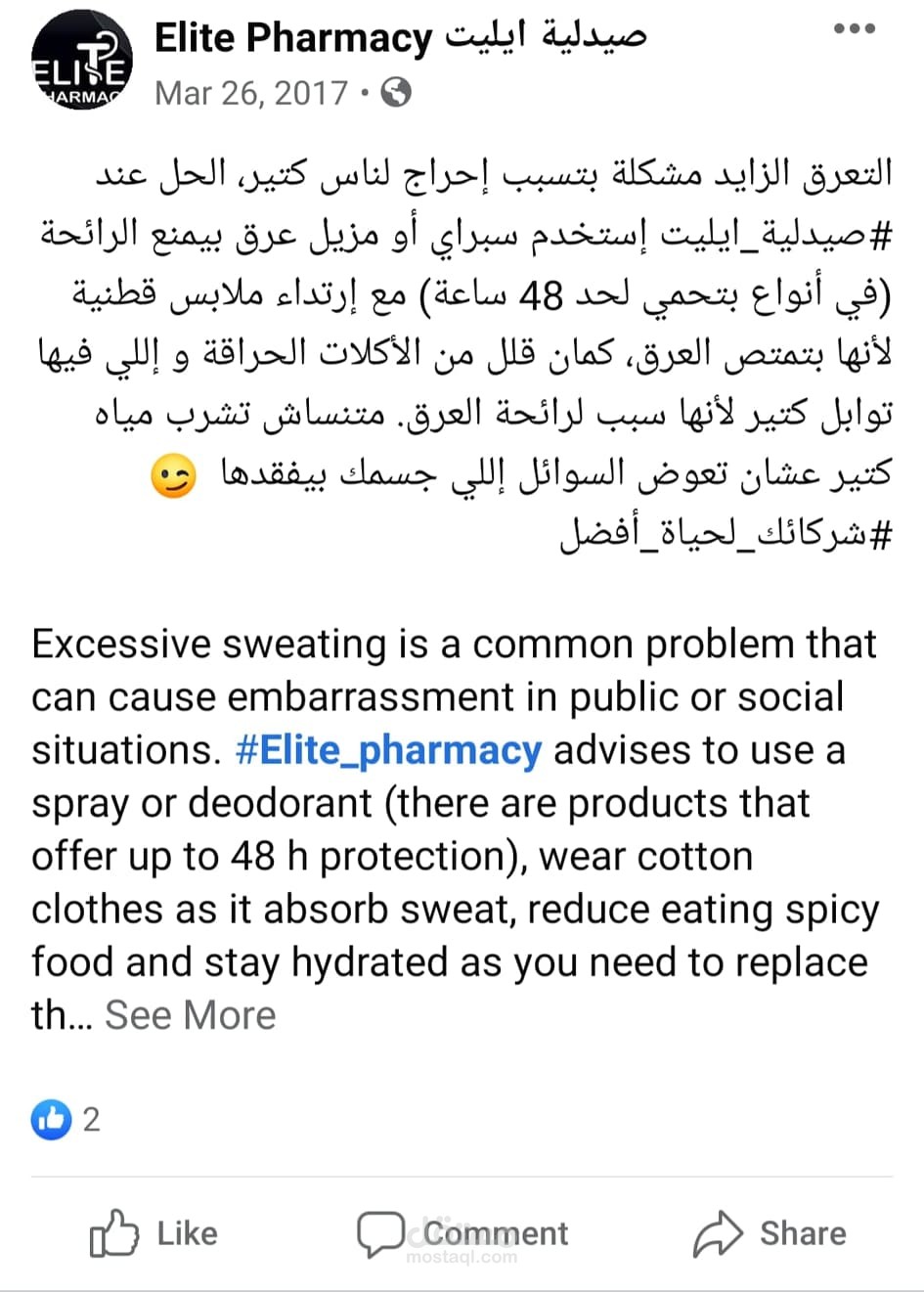The height and width of the screenshot is (1292, 924).
Task: Expand the post with See More
Action: click(x=191, y=1015)
